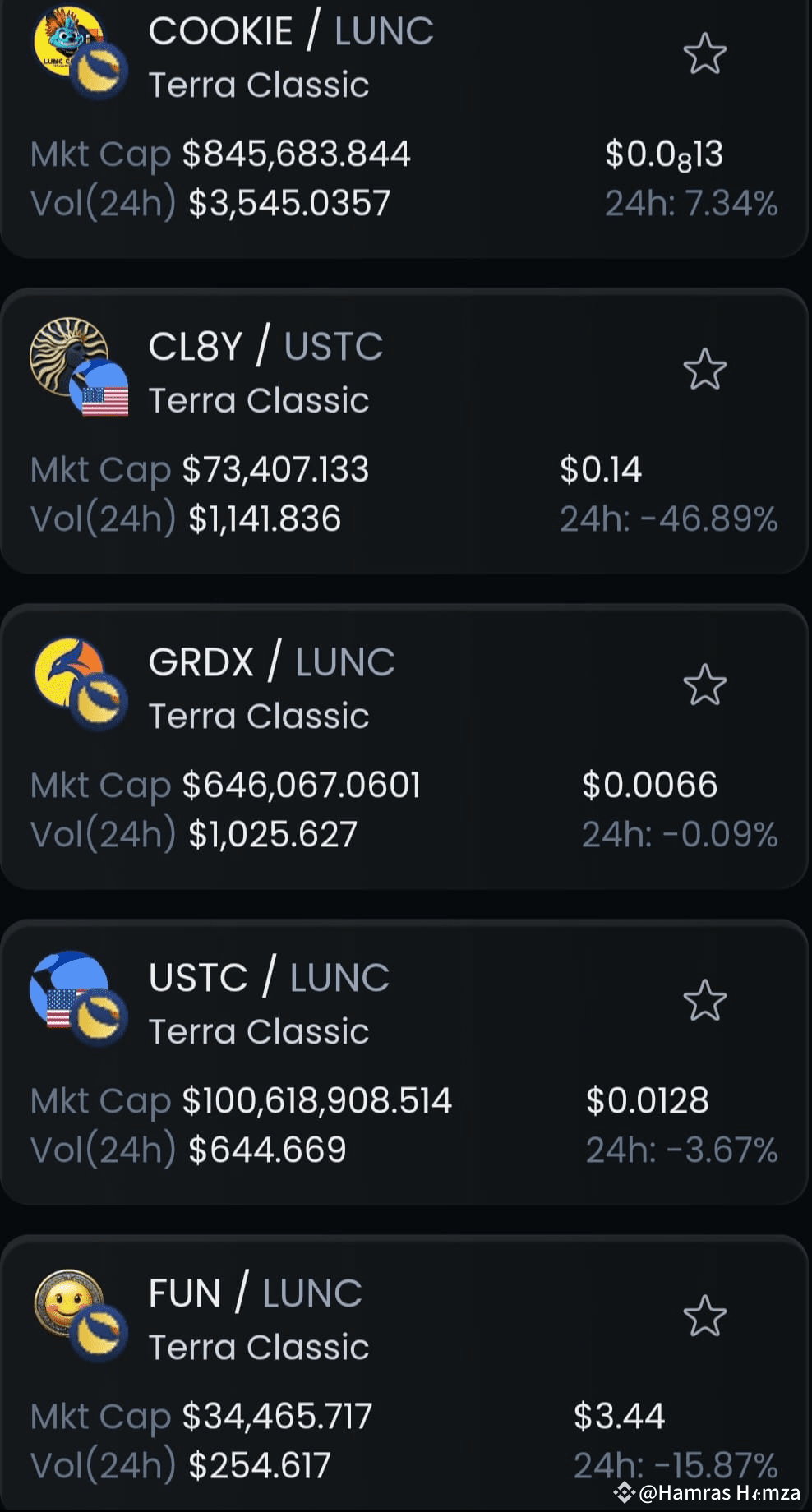The width and height of the screenshot is (812, 1512).
Task: Favorite the COOKIE / LUNC pair
Action: pyautogui.click(x=704, y=54)
